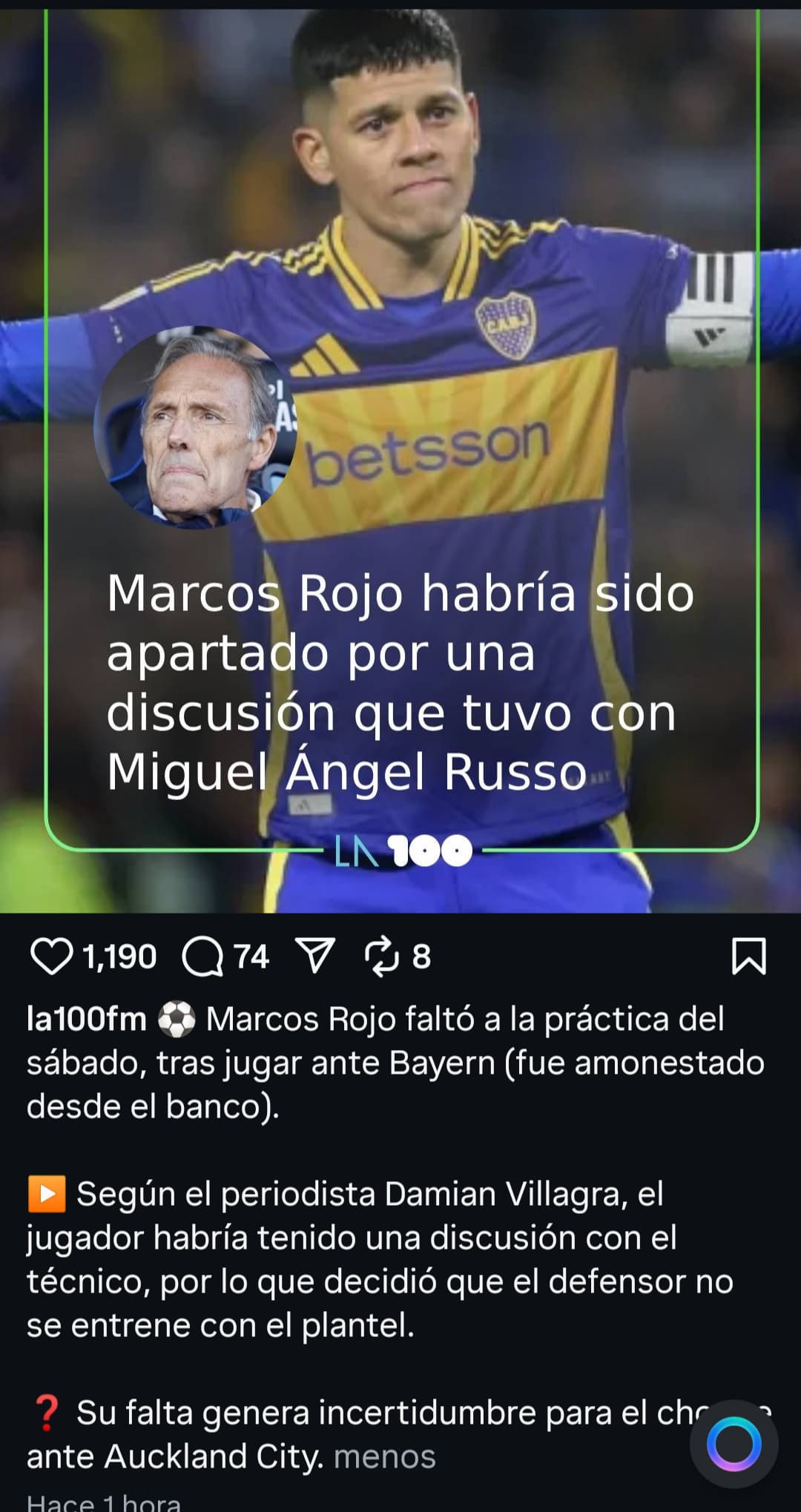Share the post via send icon
This screenshot has height=1512, width=801.
(x=315, y=956)
